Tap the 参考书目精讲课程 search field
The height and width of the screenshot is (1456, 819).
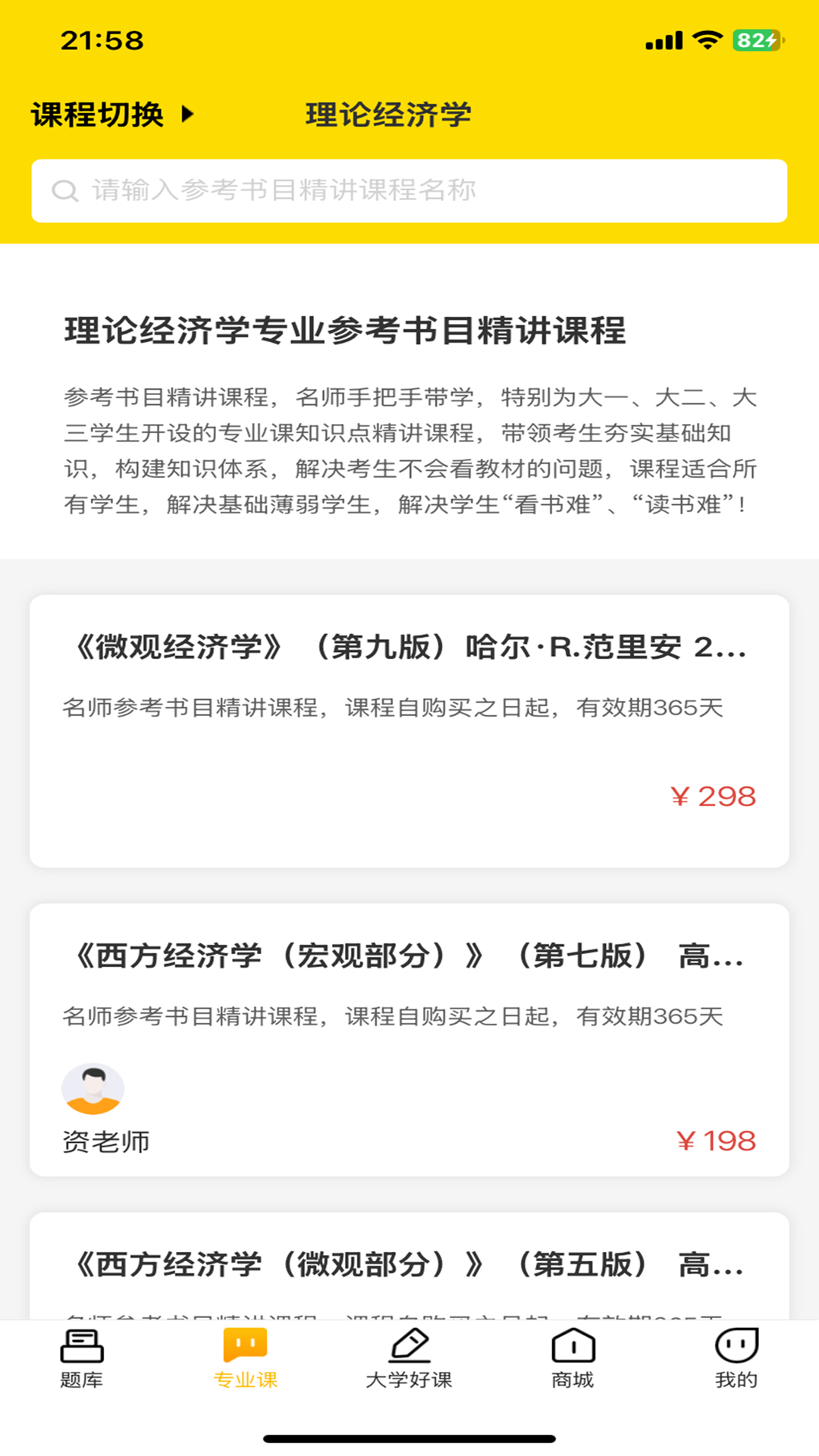(x=409, y=190)
